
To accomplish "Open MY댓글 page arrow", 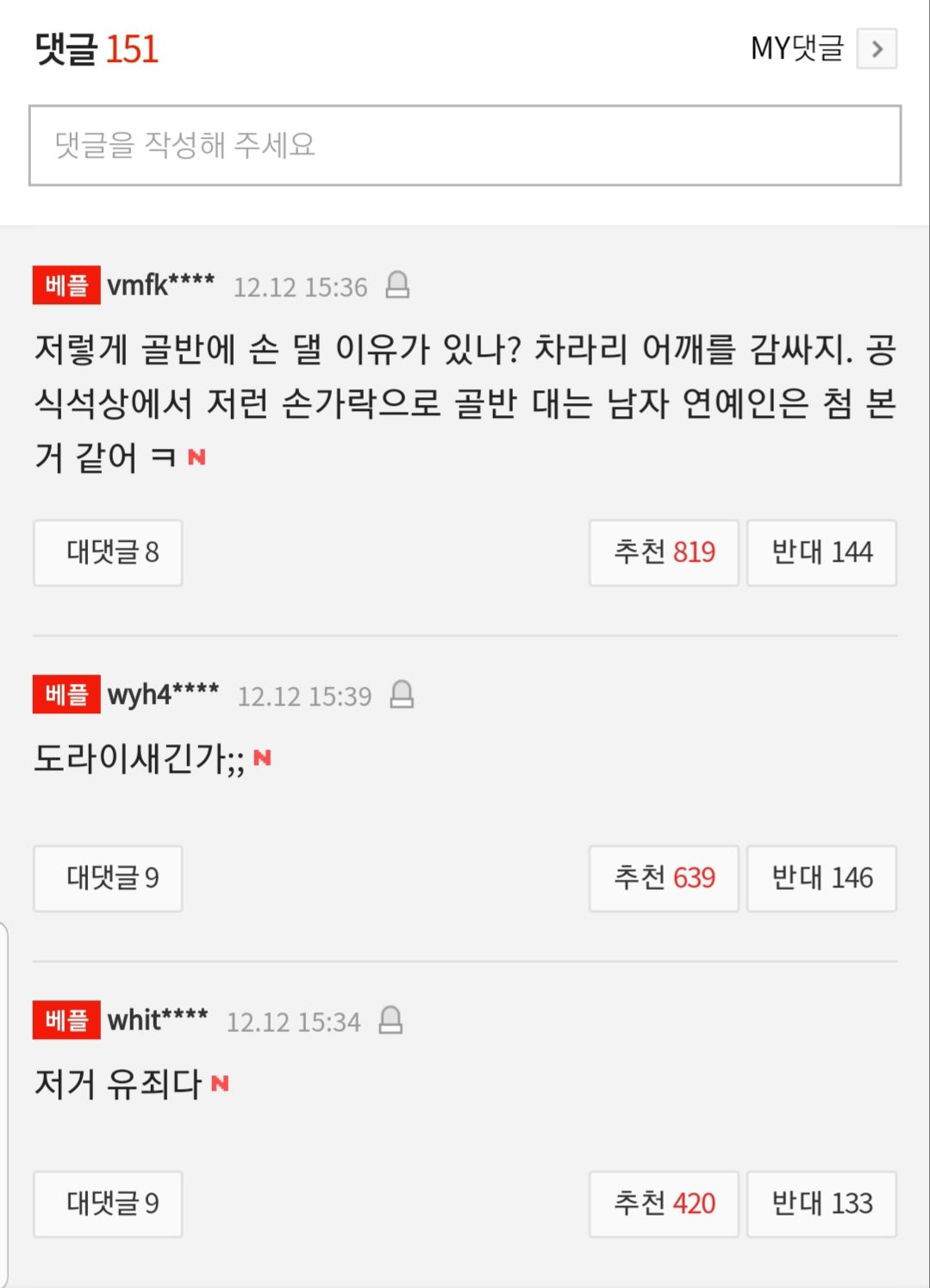I will (877, 49).
